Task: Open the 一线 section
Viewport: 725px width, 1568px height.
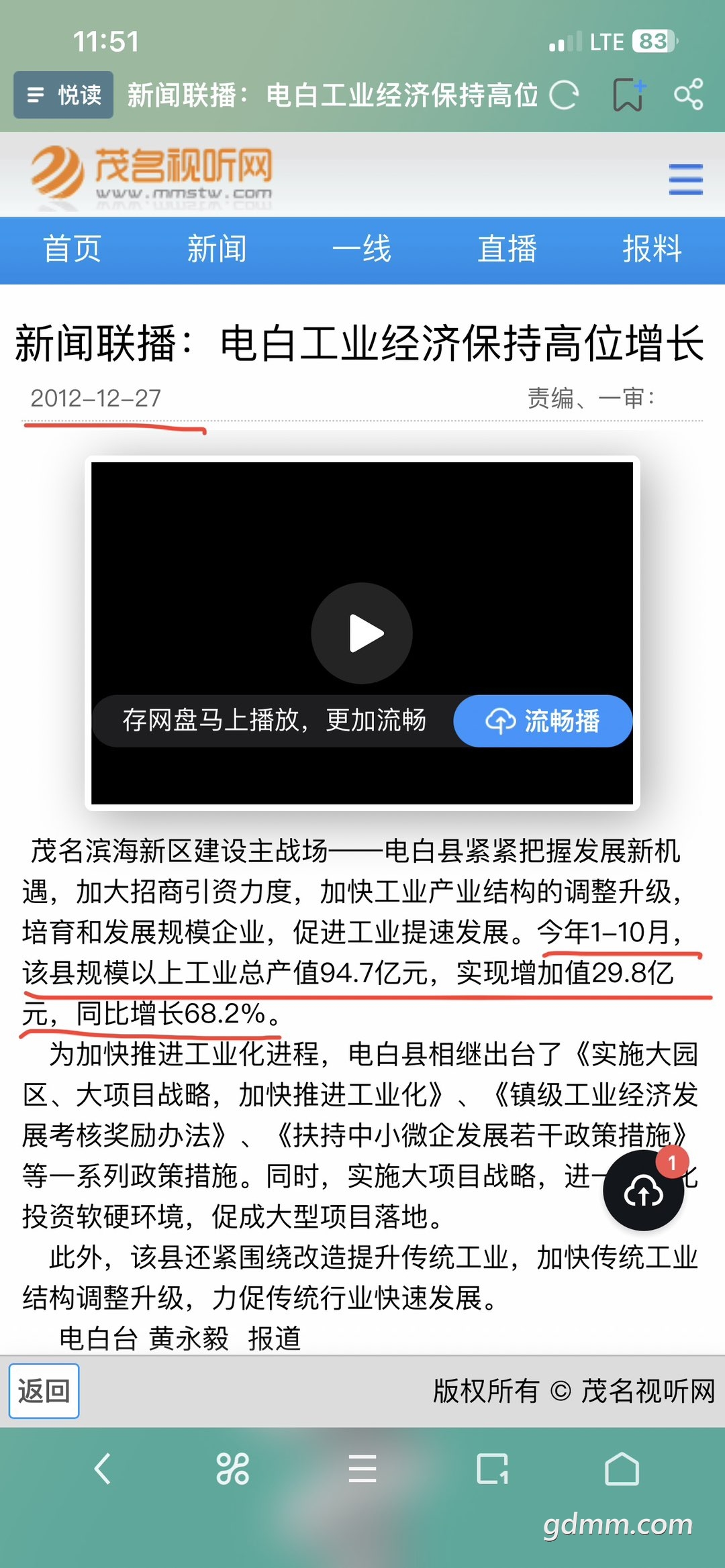Action: point(362,250)
